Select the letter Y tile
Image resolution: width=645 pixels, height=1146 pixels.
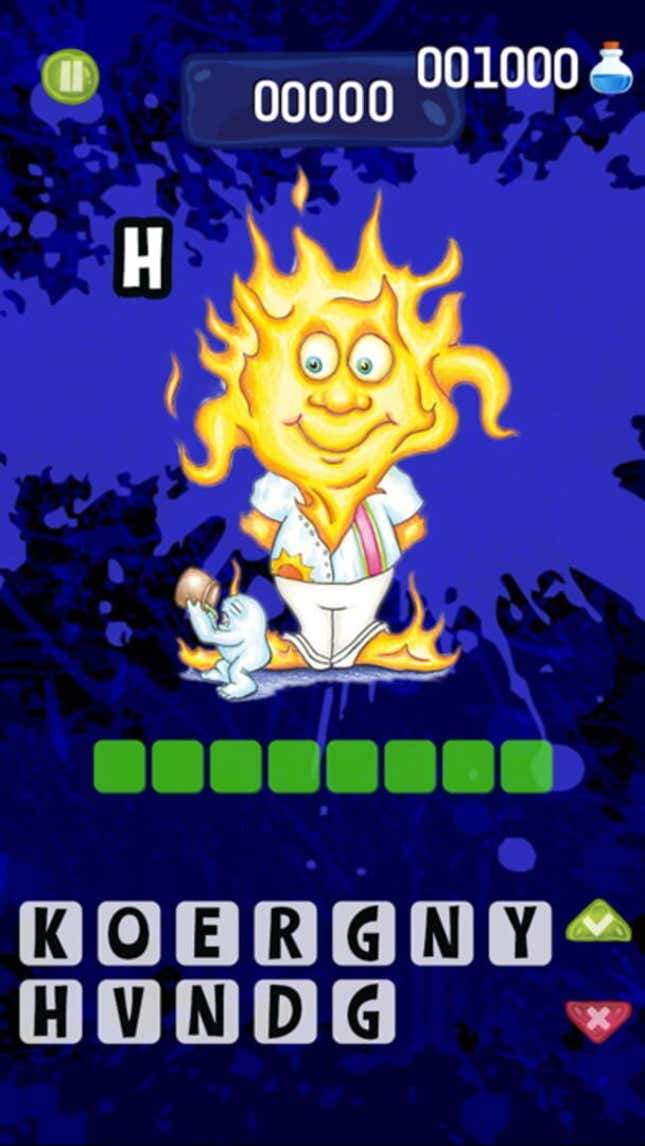[519, 933]
